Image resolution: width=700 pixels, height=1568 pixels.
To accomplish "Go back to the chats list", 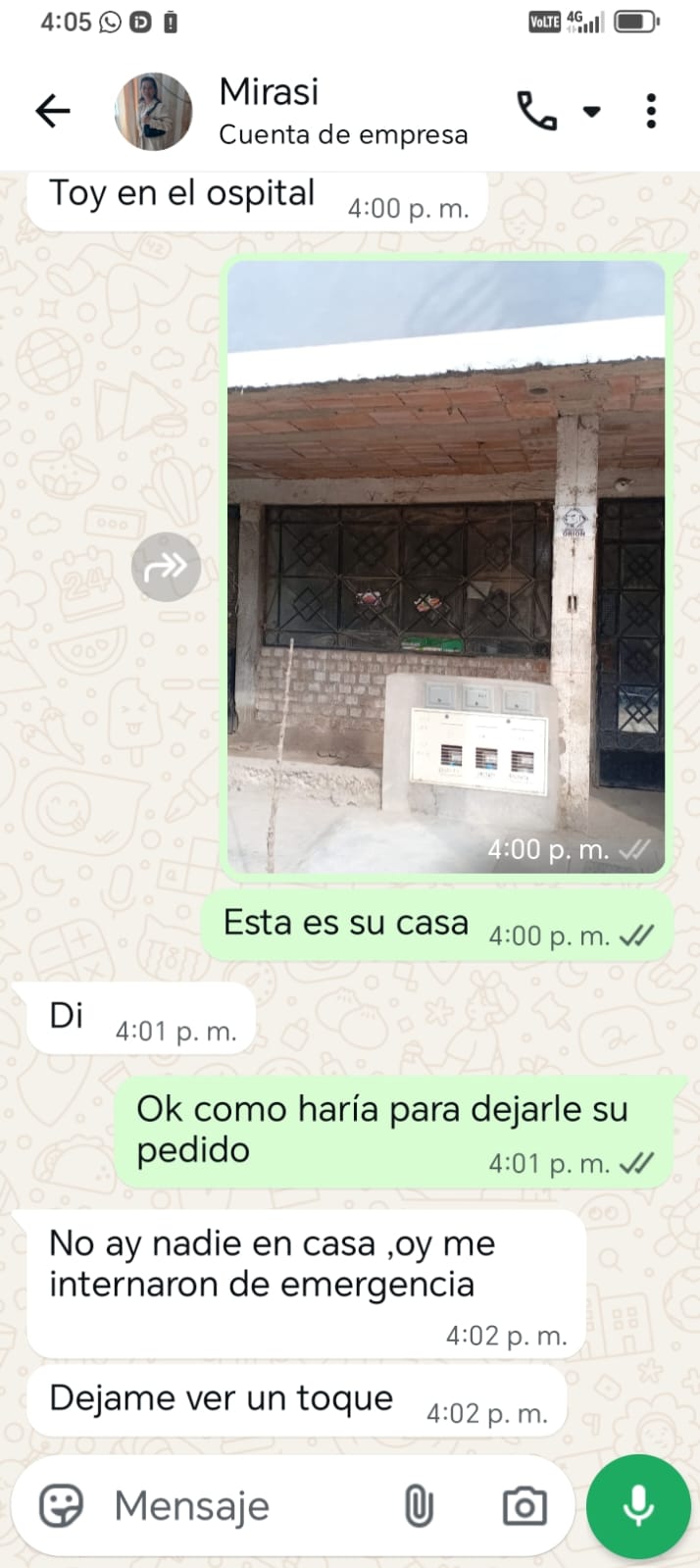I will (x=53, y=112).
